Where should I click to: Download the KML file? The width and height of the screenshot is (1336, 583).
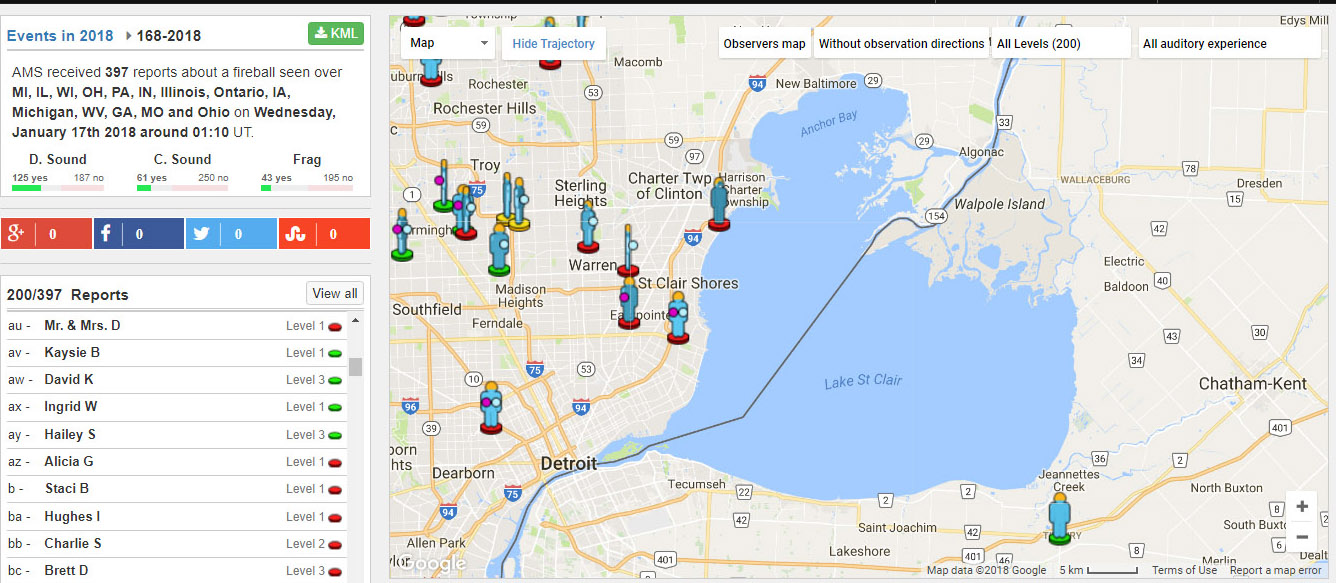click(335, 34)
